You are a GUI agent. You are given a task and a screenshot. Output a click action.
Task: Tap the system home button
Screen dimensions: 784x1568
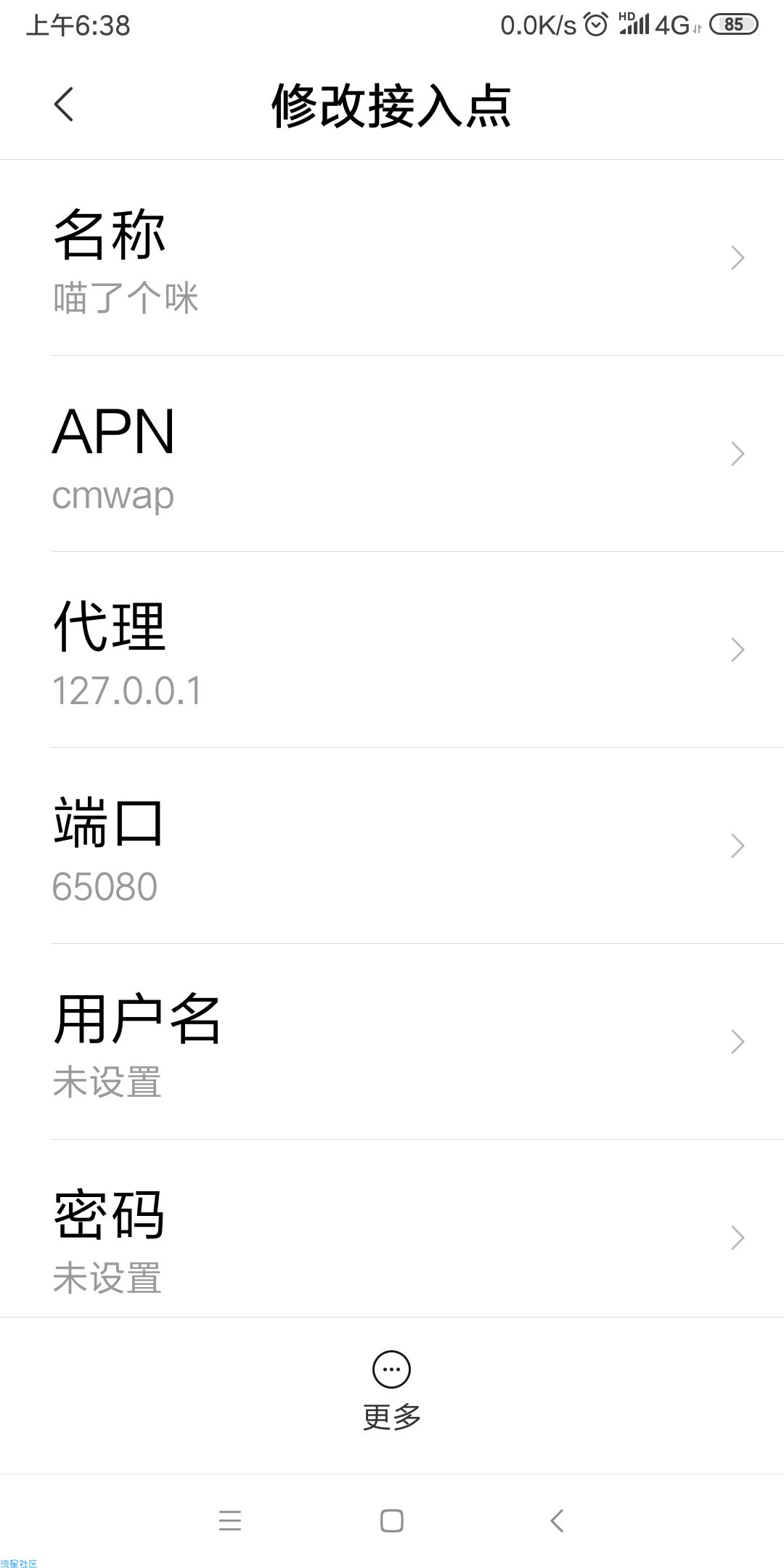[x=392, y=1520]
